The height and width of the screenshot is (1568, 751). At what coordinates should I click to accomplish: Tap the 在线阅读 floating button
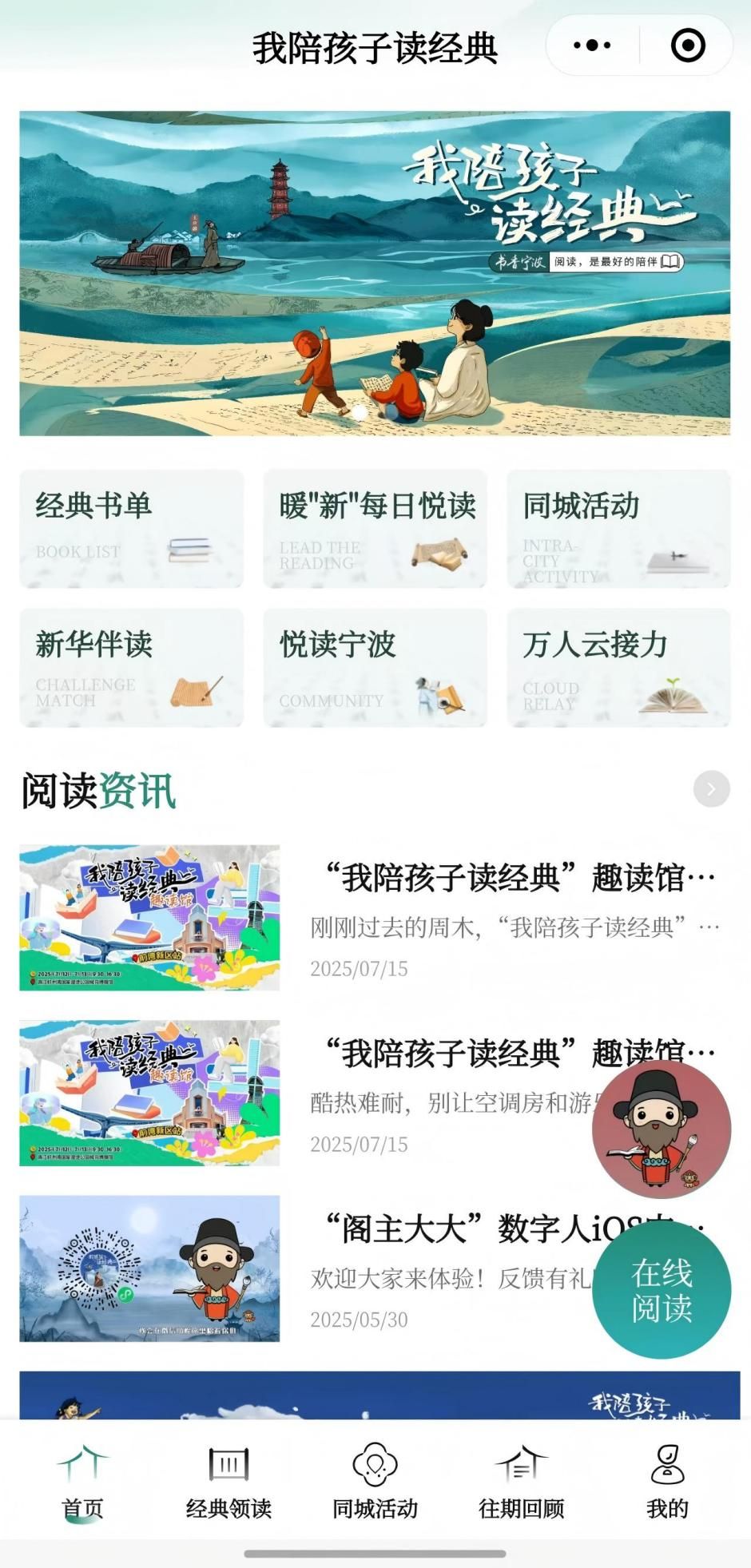pos(661,1289)
